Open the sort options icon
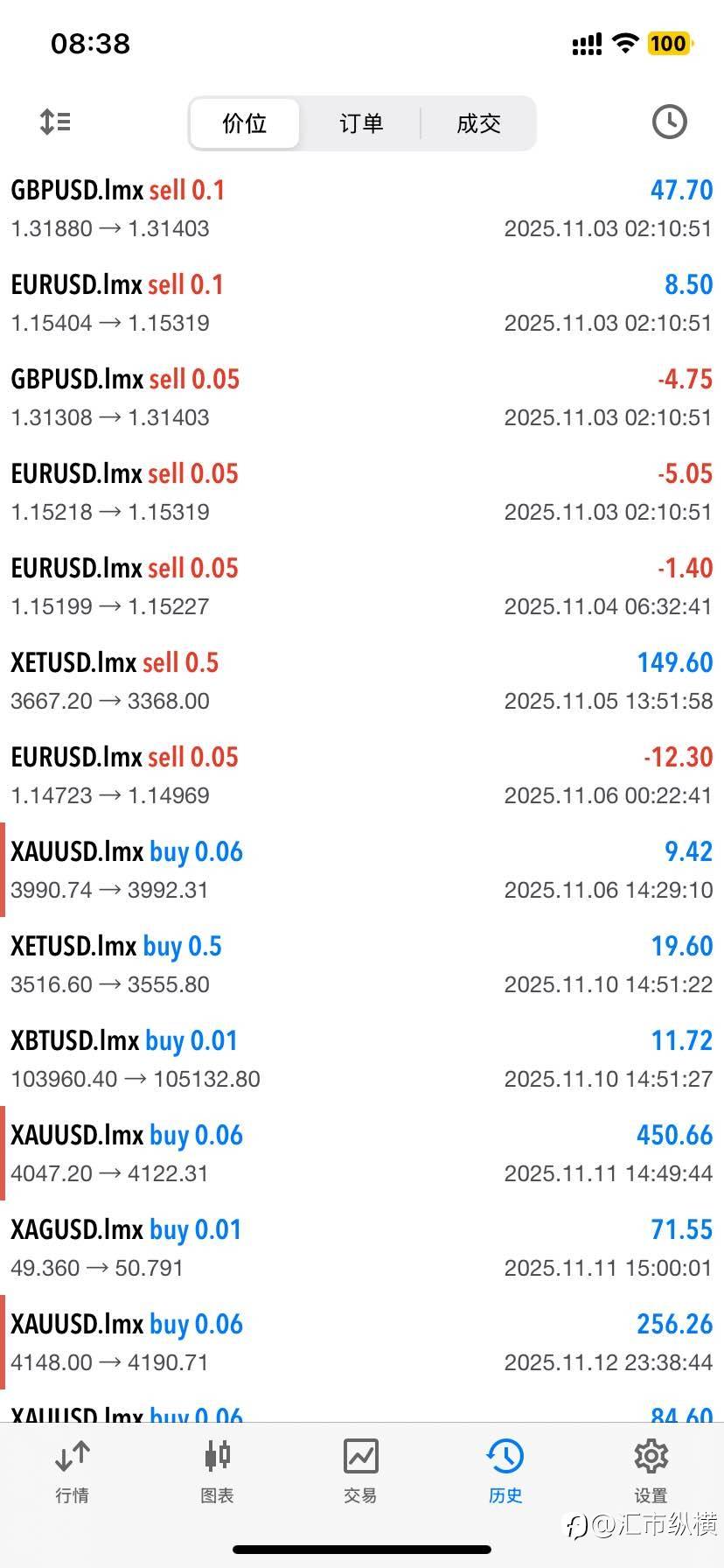 point(55,122)
